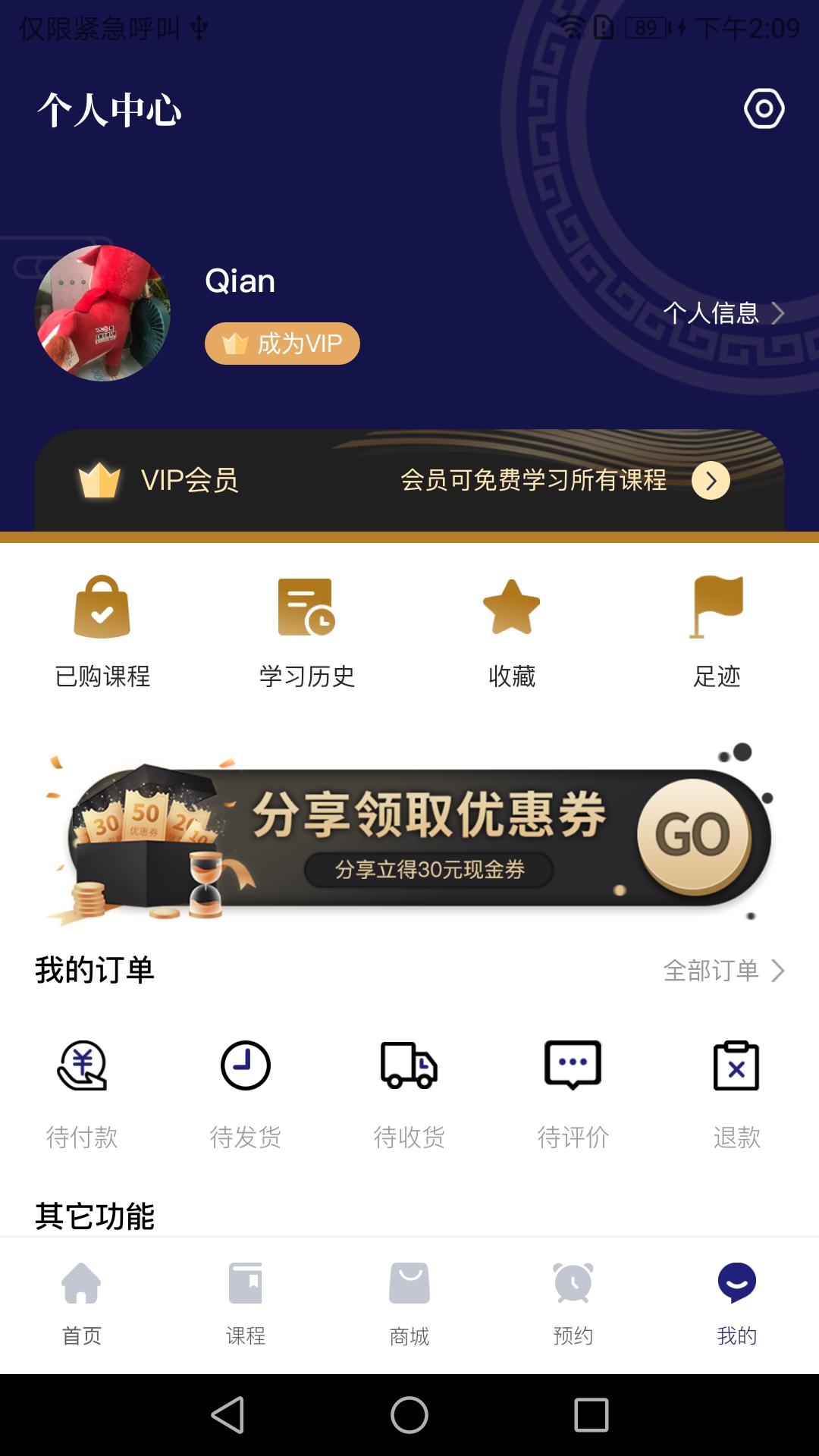View 足迹 browsing footprints
This screenshot has height=1456, width=819.
717,631
